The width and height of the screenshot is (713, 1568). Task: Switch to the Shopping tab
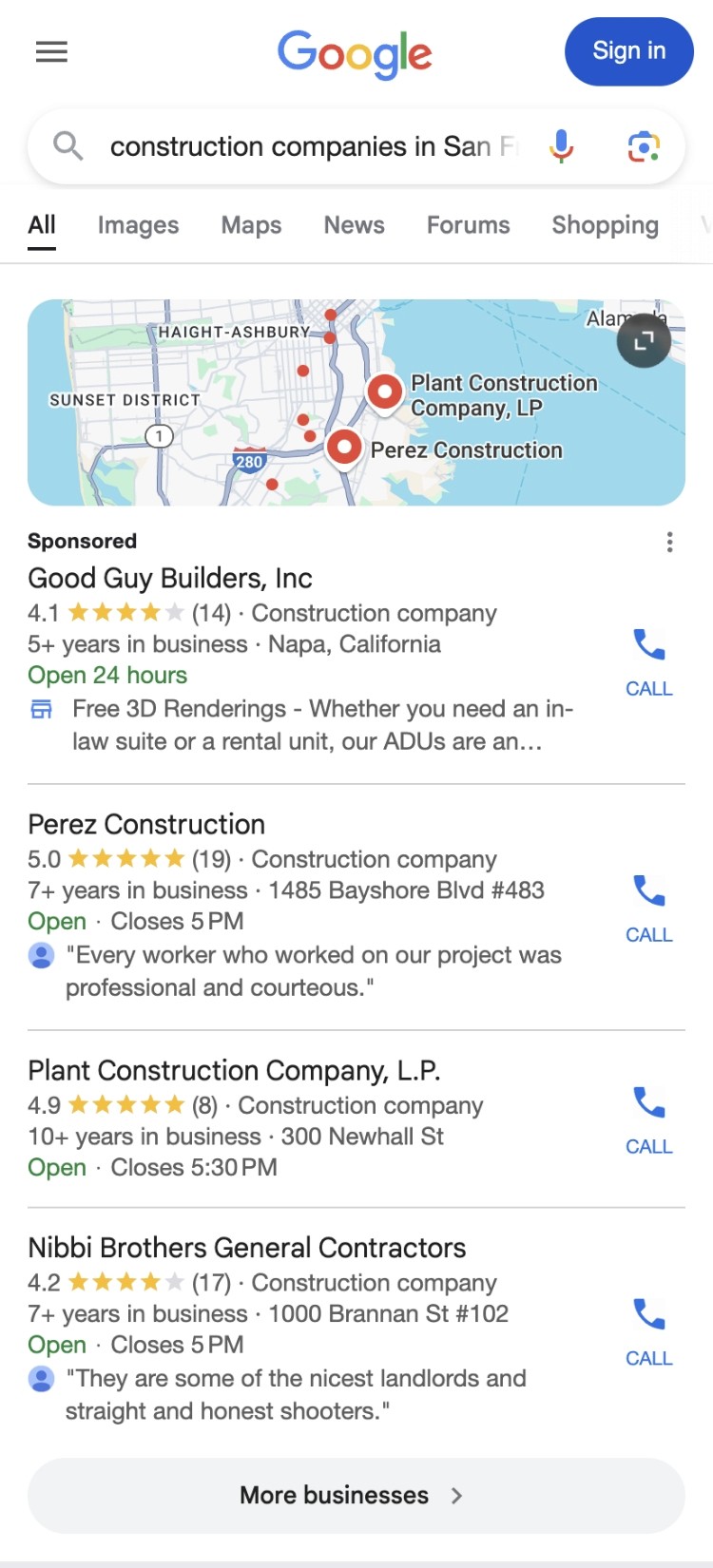(x=605, y=225)
